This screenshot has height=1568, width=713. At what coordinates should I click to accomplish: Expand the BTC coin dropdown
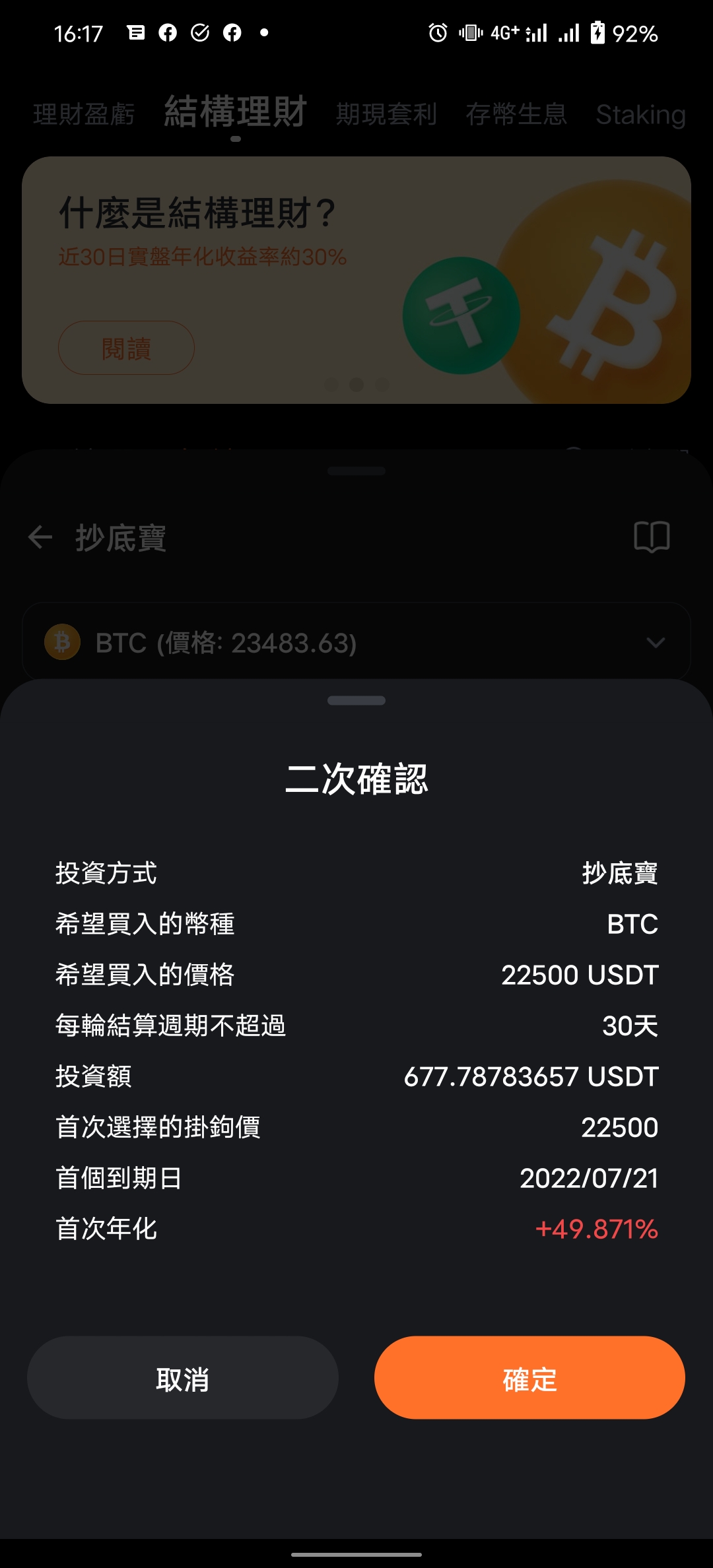[655, 642]
